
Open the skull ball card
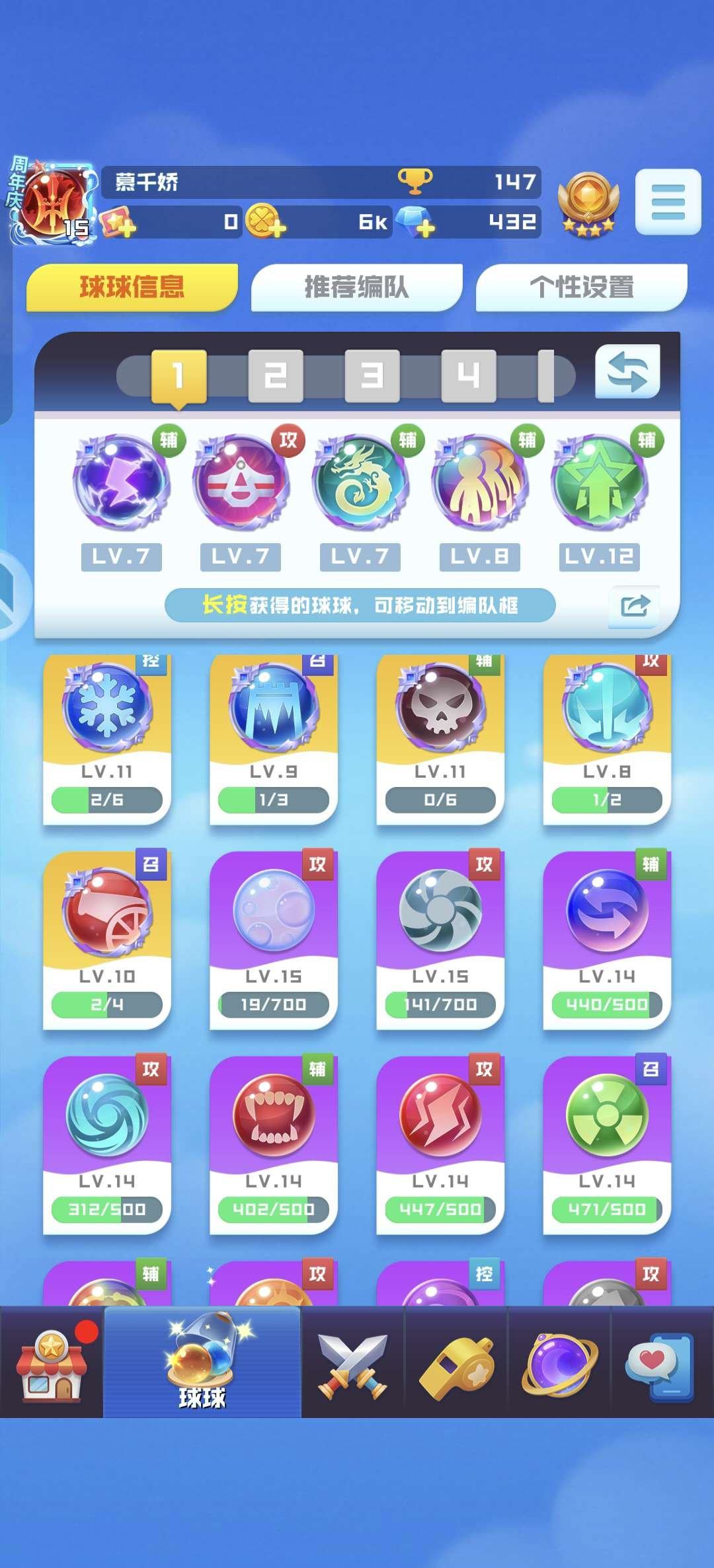point(440,739)
